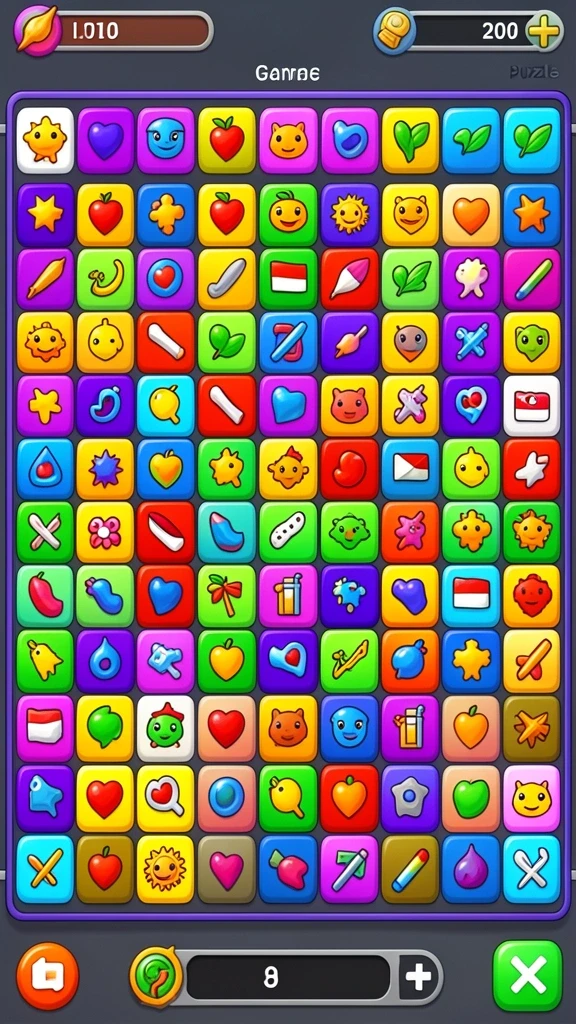Screen dimensions: 576x1024
Task: Select the white tile with green creature in red hat
Action: click(x=166, y=728)
